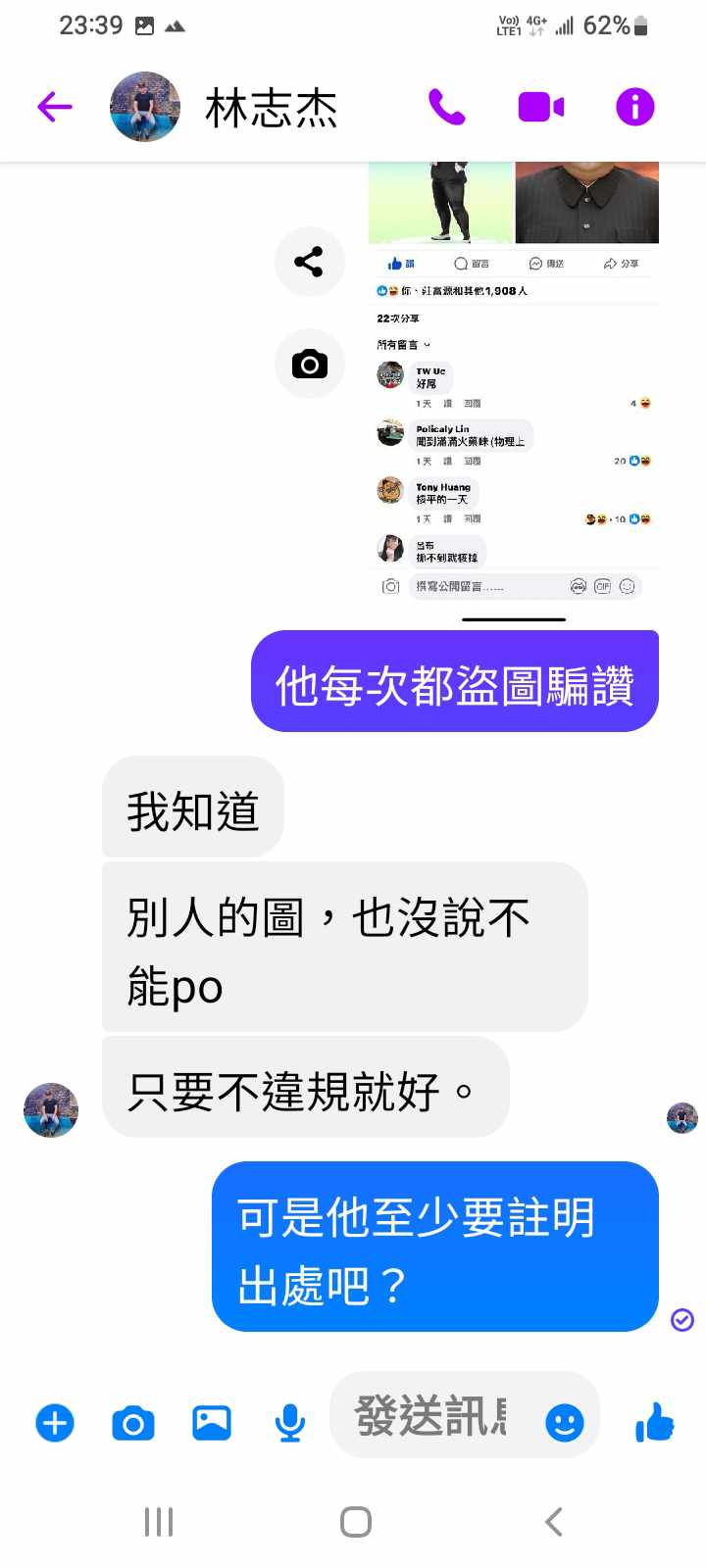Screen dimensions: 706x1568
Task: Go to the system home screen
Action: [x=355, y=1522]
